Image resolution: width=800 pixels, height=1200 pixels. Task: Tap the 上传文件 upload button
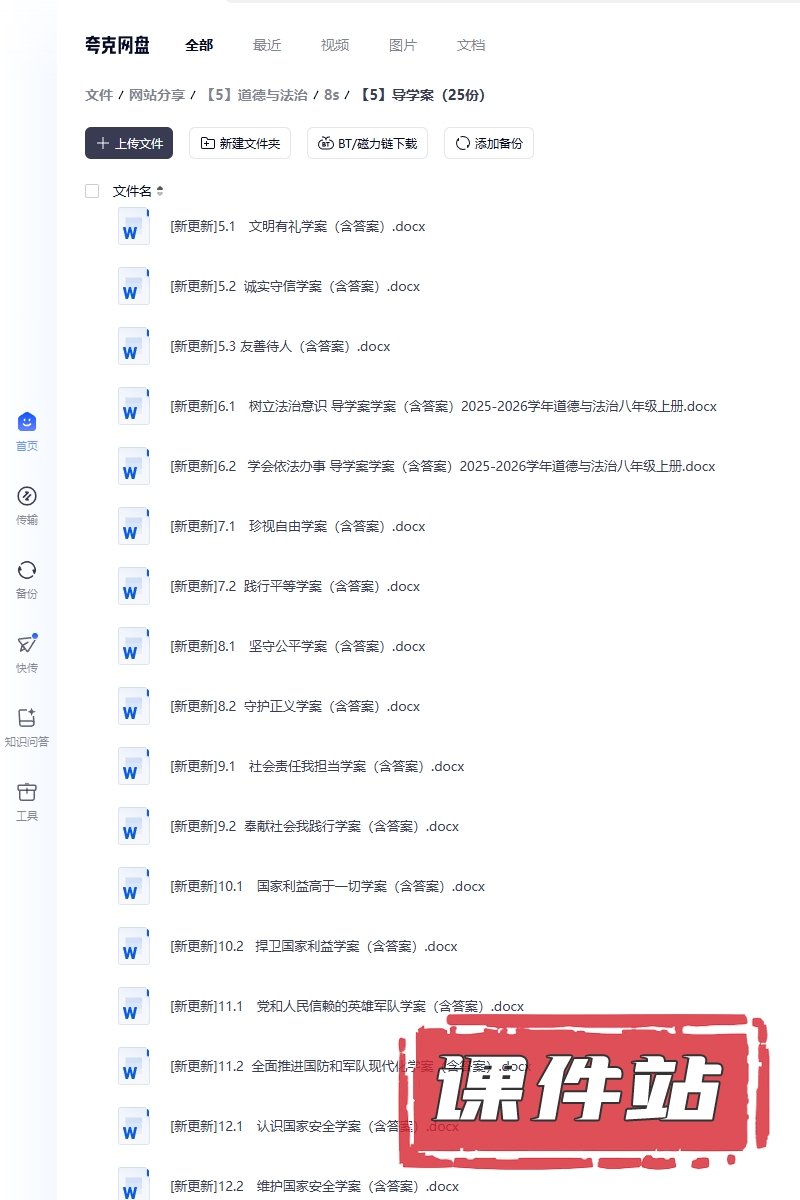pyautogui.click(x=129, y=143)
